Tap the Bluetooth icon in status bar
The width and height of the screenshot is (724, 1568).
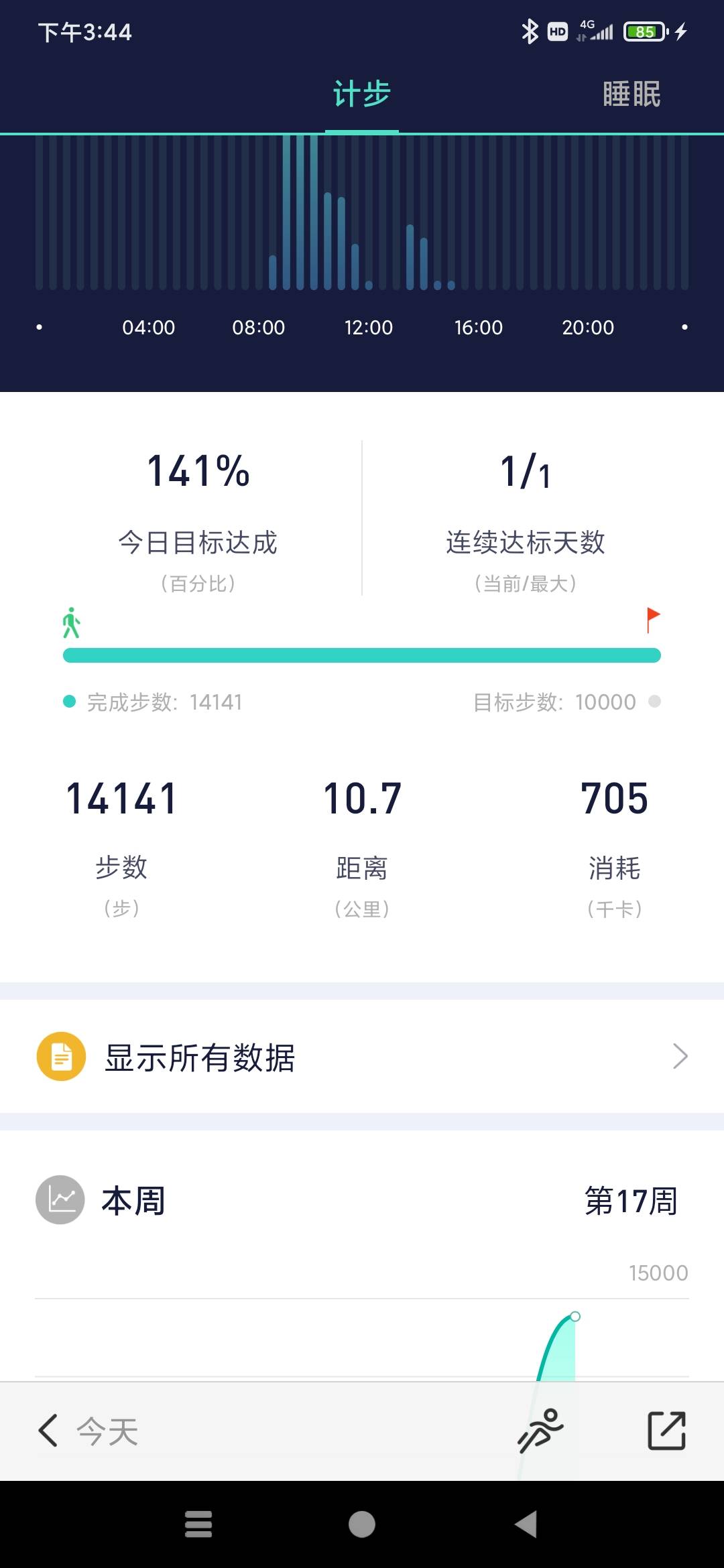click(529, 30)
